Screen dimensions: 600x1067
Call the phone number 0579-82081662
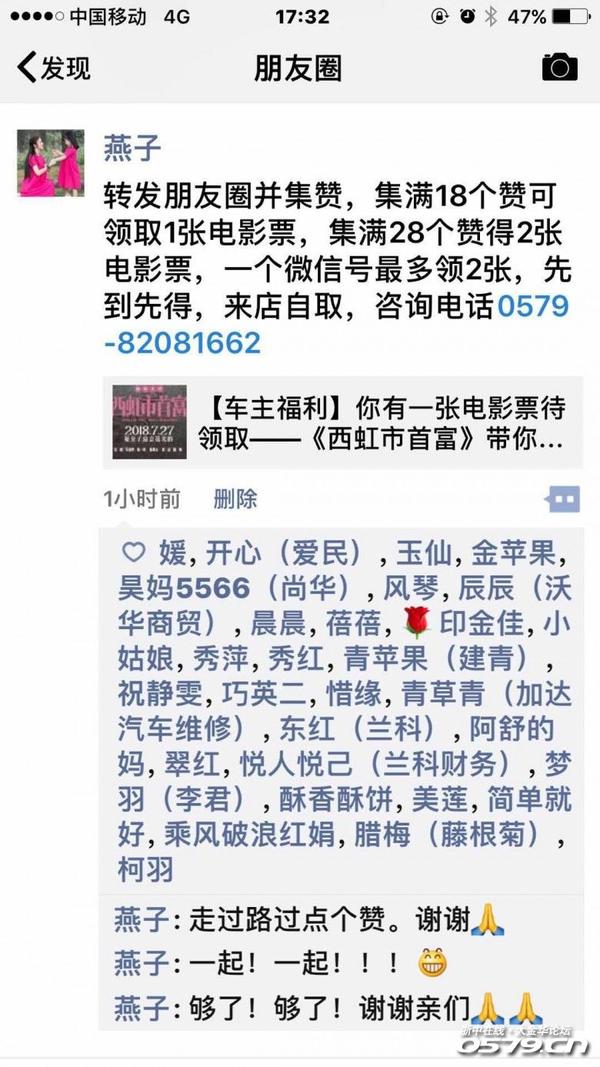coord(182,343)
